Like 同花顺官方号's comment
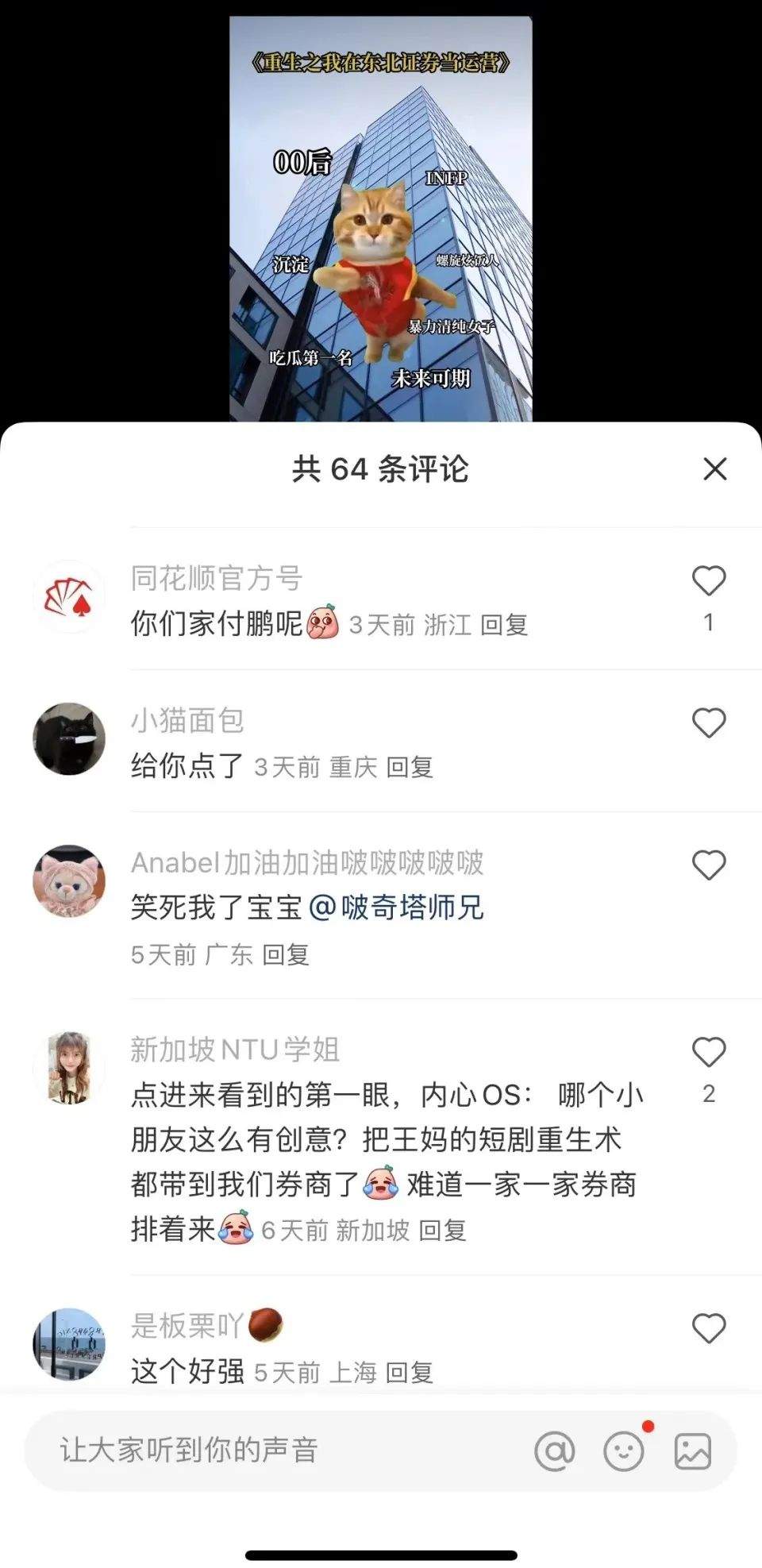Image resolution: width=762 pixels, height=1568 pixels. coord(709,581)
